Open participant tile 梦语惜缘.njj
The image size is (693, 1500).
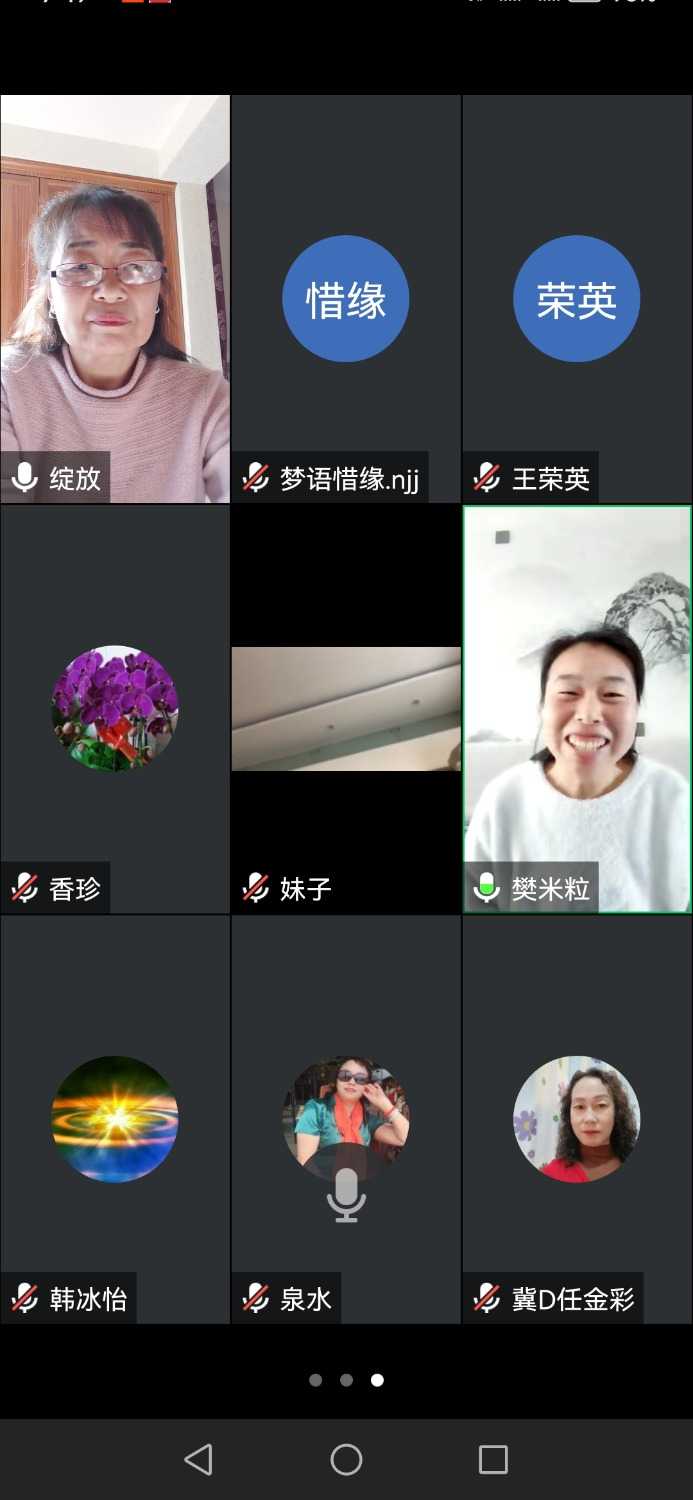346,298
